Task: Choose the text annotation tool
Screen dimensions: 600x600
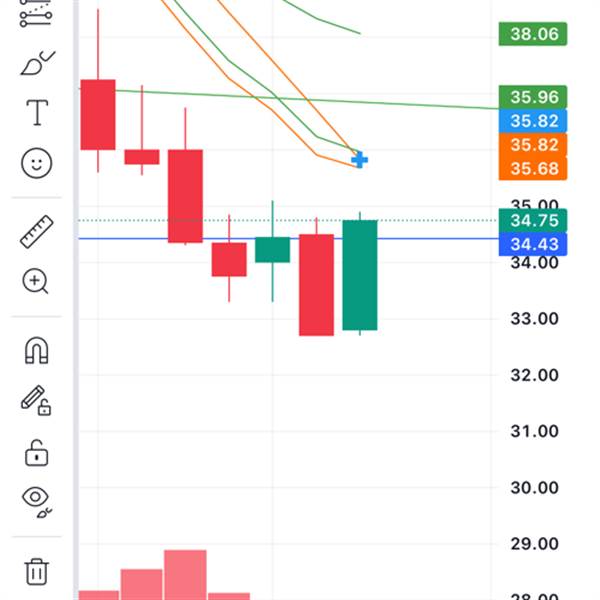Action: tap(37, 113)
